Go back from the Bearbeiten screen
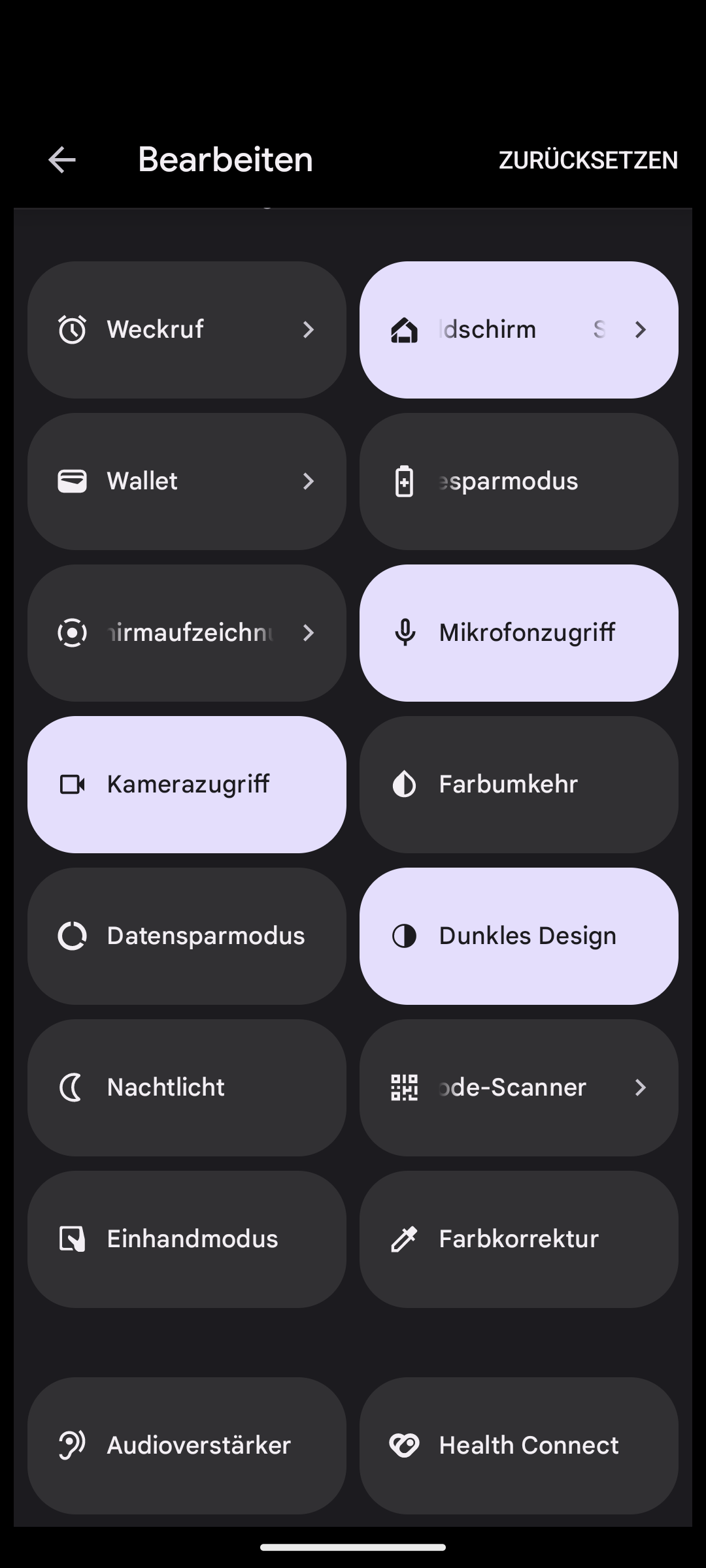 click(x=62, y=160)
